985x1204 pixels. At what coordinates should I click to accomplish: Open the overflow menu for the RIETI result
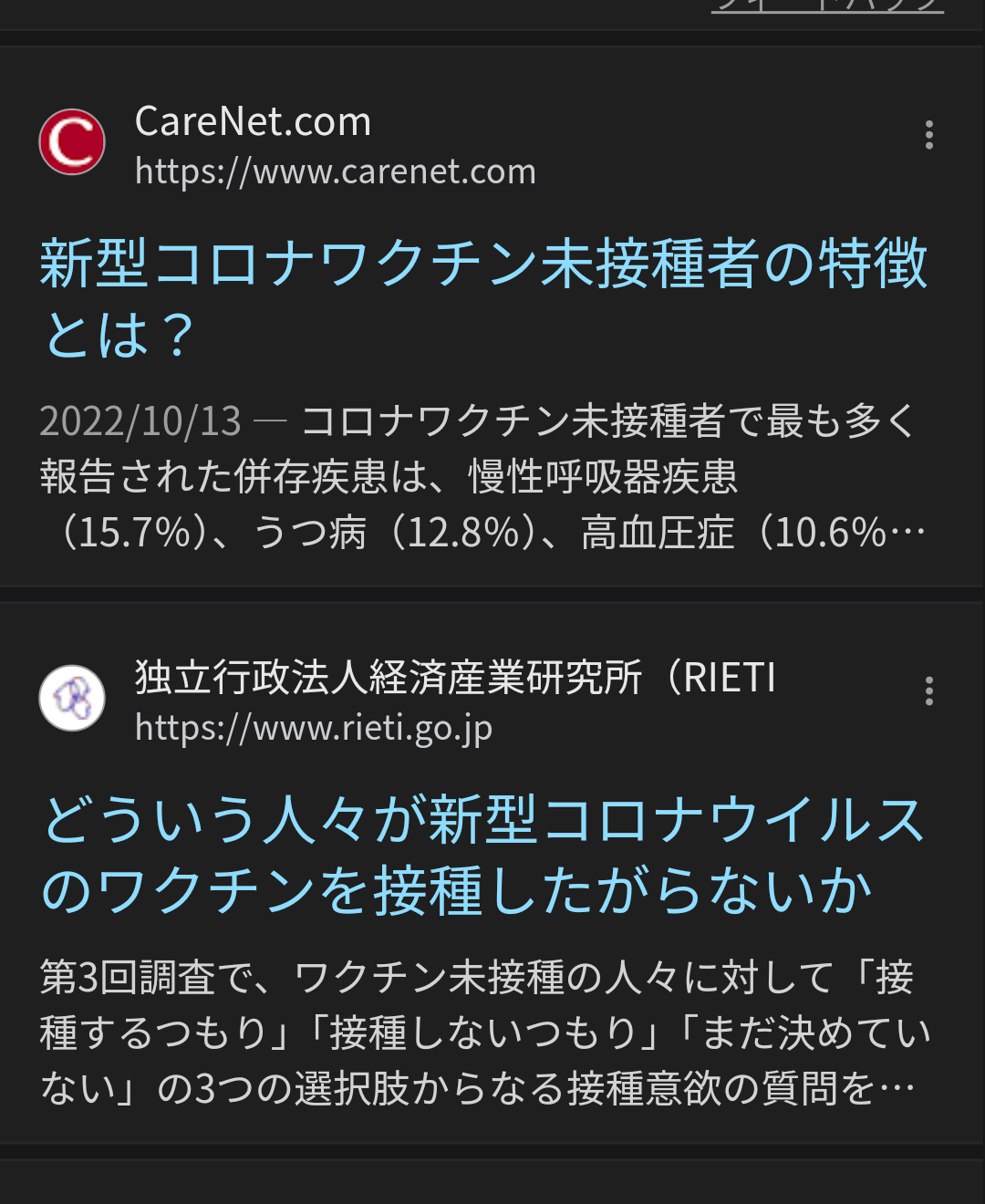click(928, 690)
